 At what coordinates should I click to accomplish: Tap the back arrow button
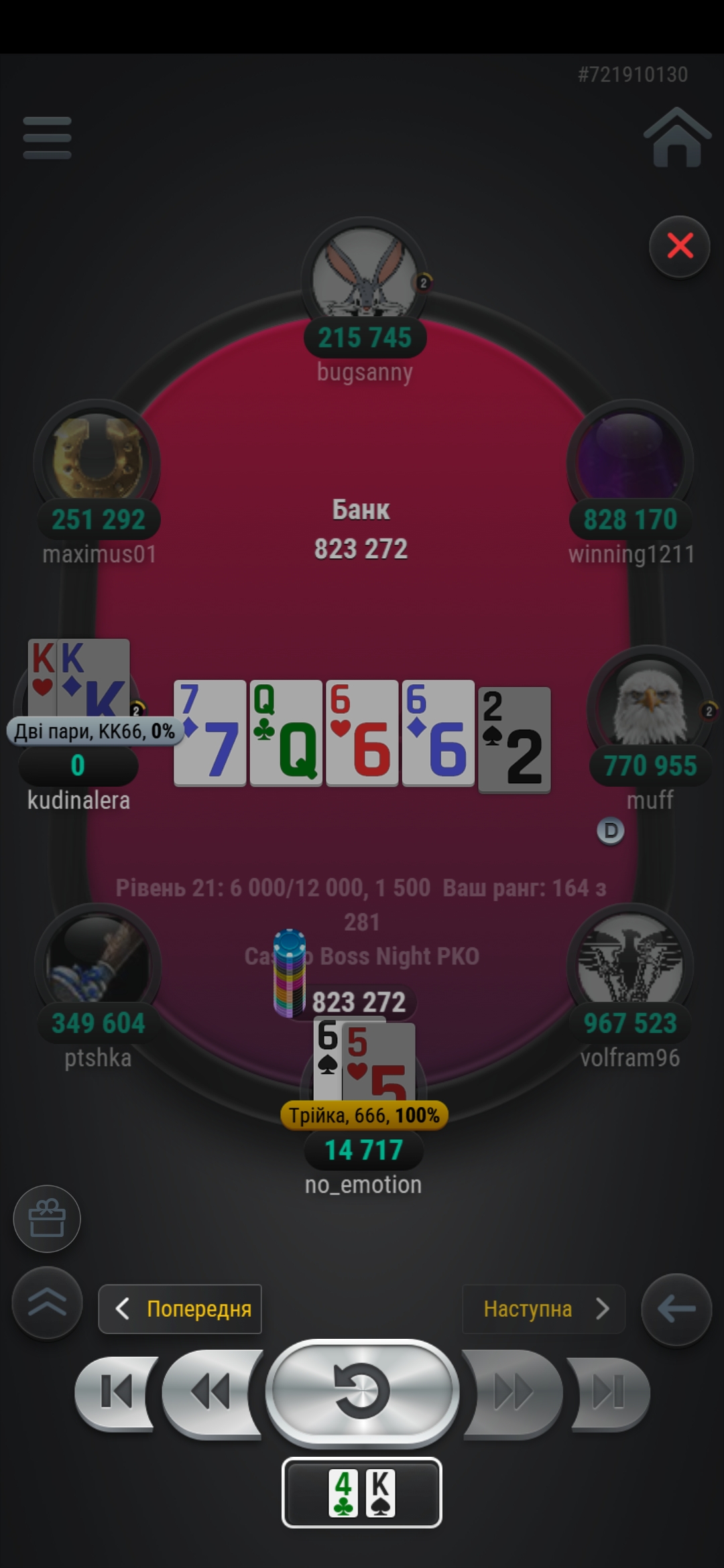click(x=676, y=1309)
